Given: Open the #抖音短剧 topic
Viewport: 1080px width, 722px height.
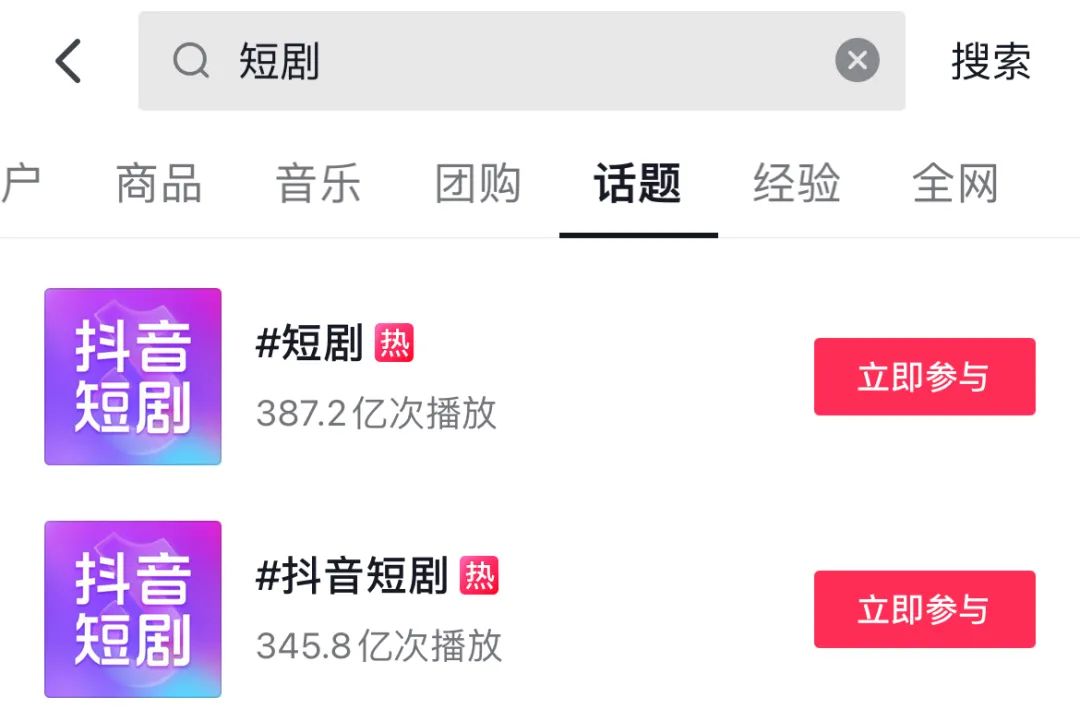Looking at the screenshot, I should click(351, 577).
